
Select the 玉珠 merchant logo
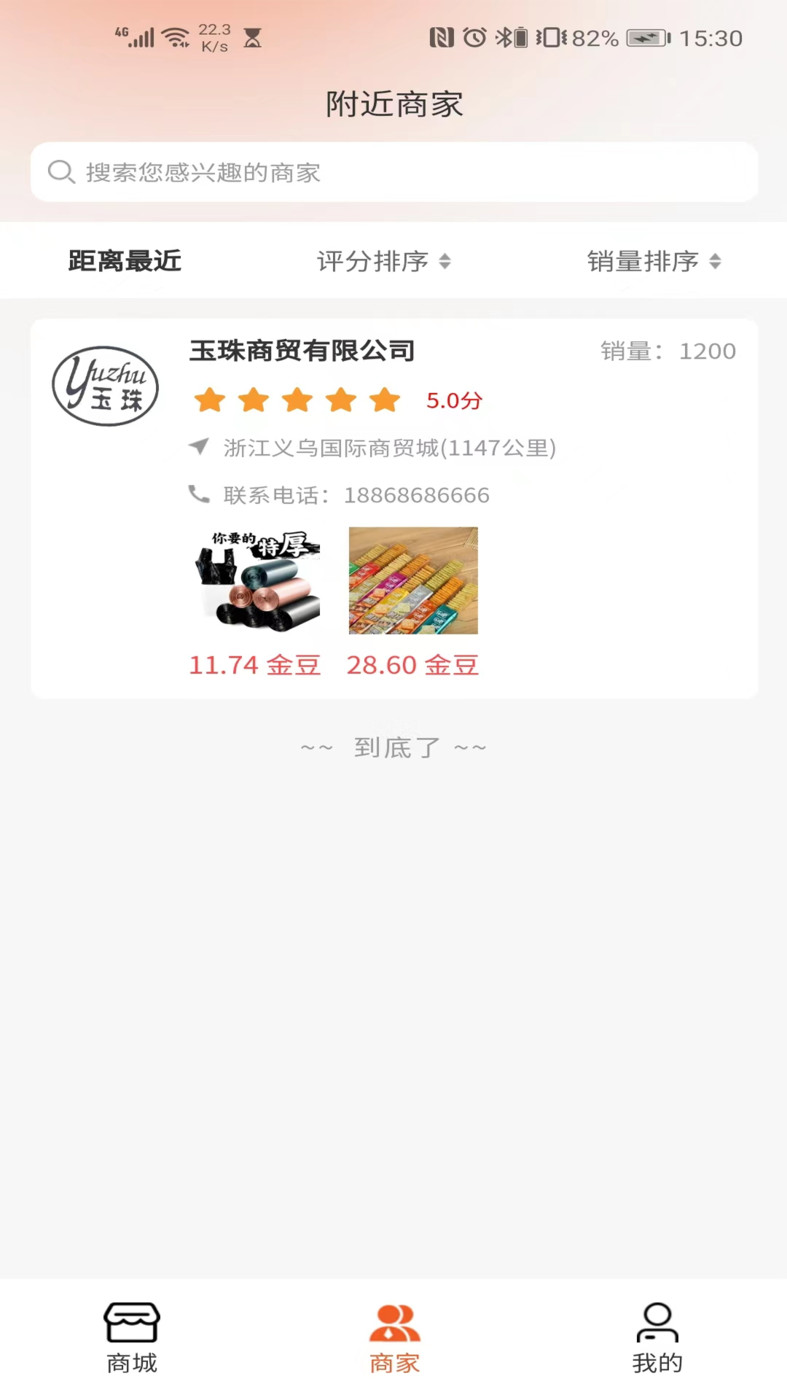(x=104, y=385)
